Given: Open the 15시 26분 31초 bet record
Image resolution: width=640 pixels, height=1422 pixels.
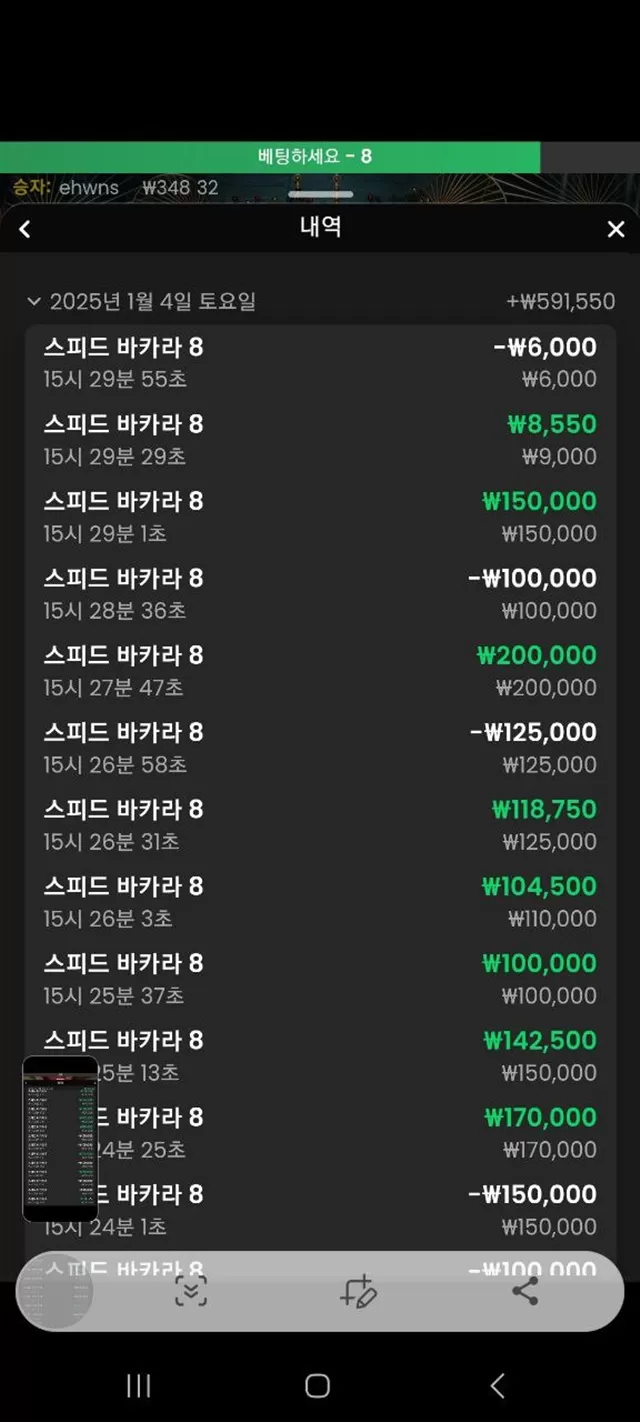Looking at the screenshot, I should [x=320, y=824].
